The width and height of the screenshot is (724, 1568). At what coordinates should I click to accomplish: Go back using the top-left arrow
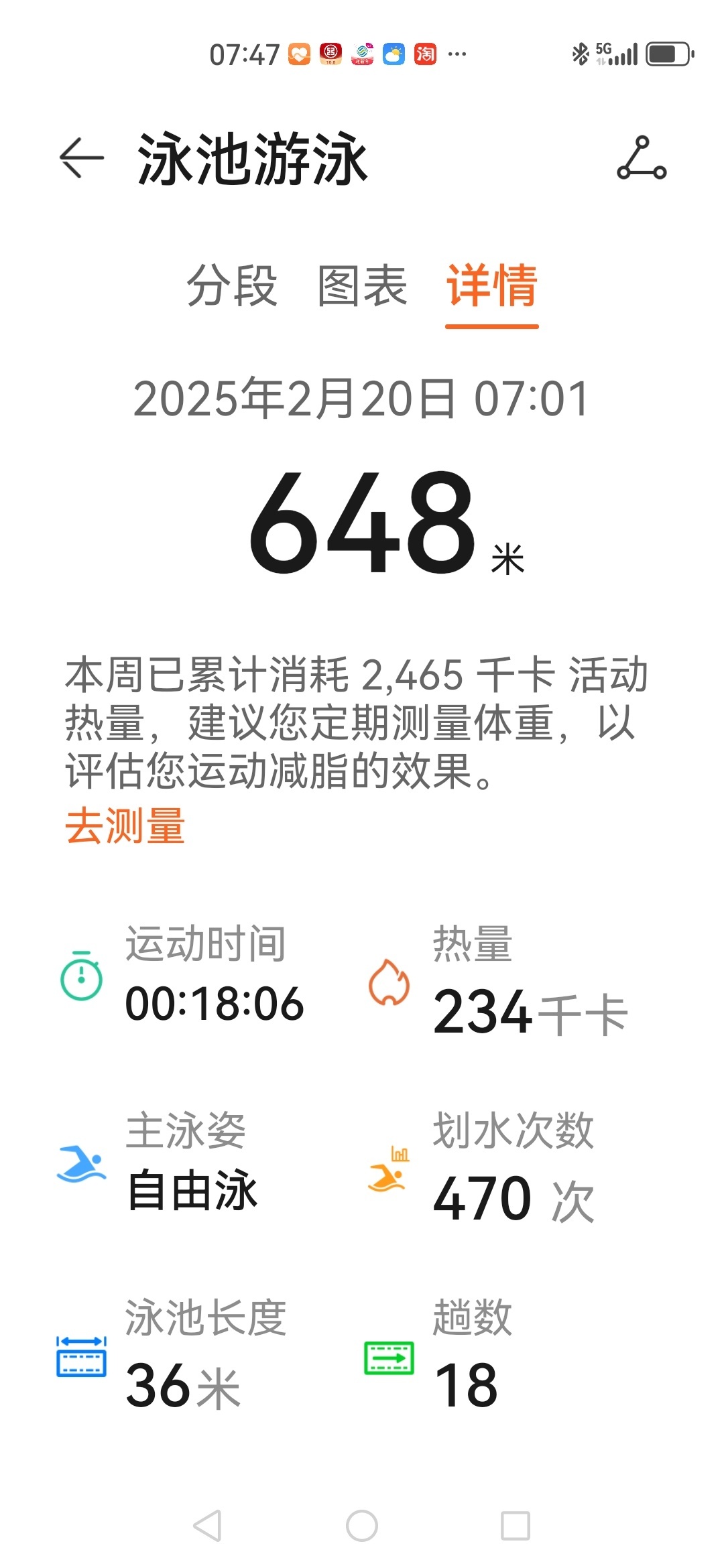point(82,158)
